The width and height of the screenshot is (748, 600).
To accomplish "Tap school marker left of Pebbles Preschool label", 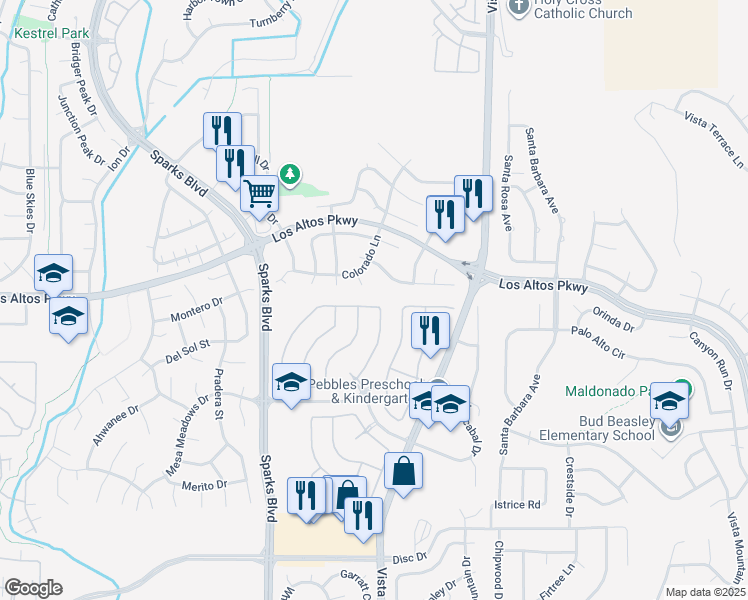I will (291, 383).
